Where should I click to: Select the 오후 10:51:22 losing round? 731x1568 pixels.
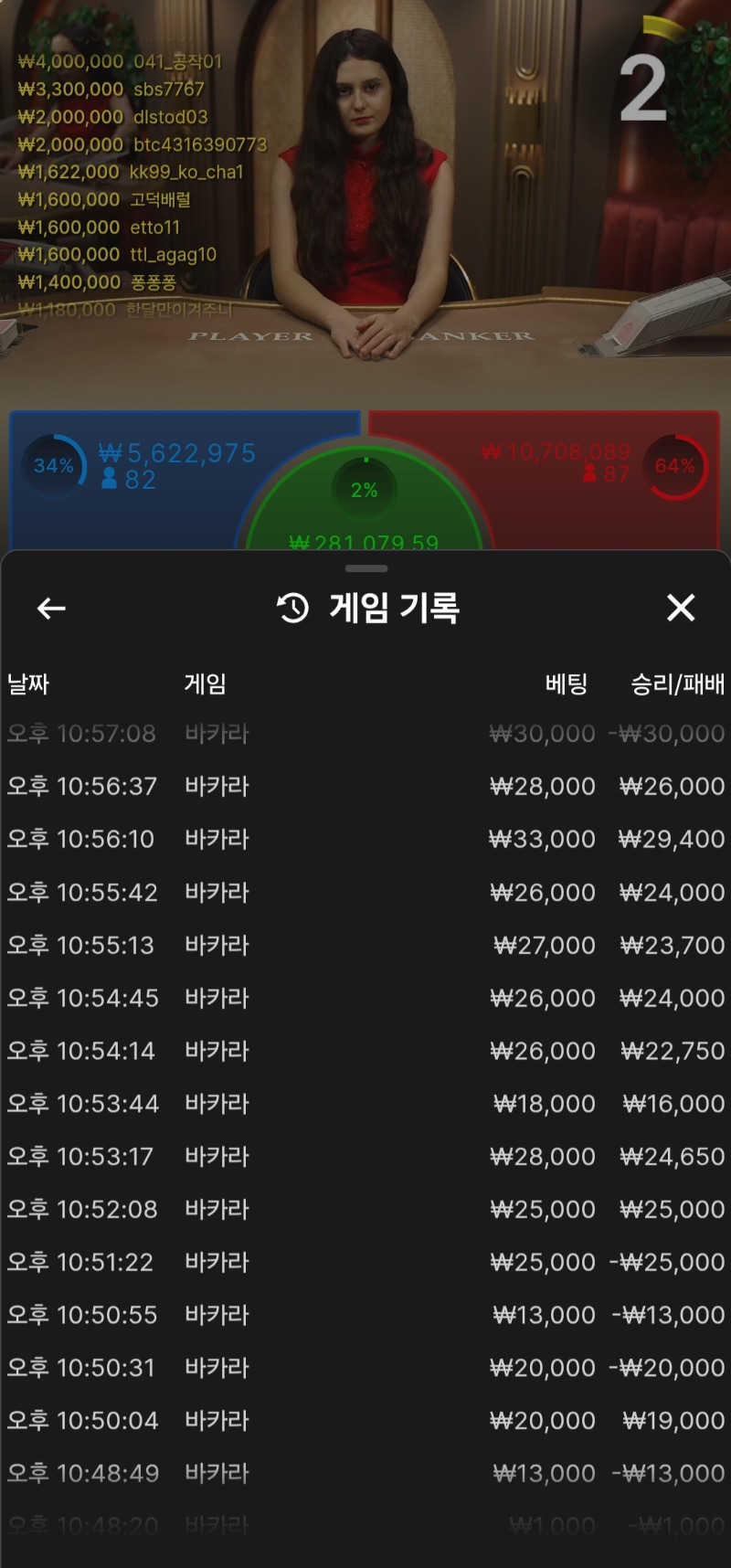[x=365, y=1263]
